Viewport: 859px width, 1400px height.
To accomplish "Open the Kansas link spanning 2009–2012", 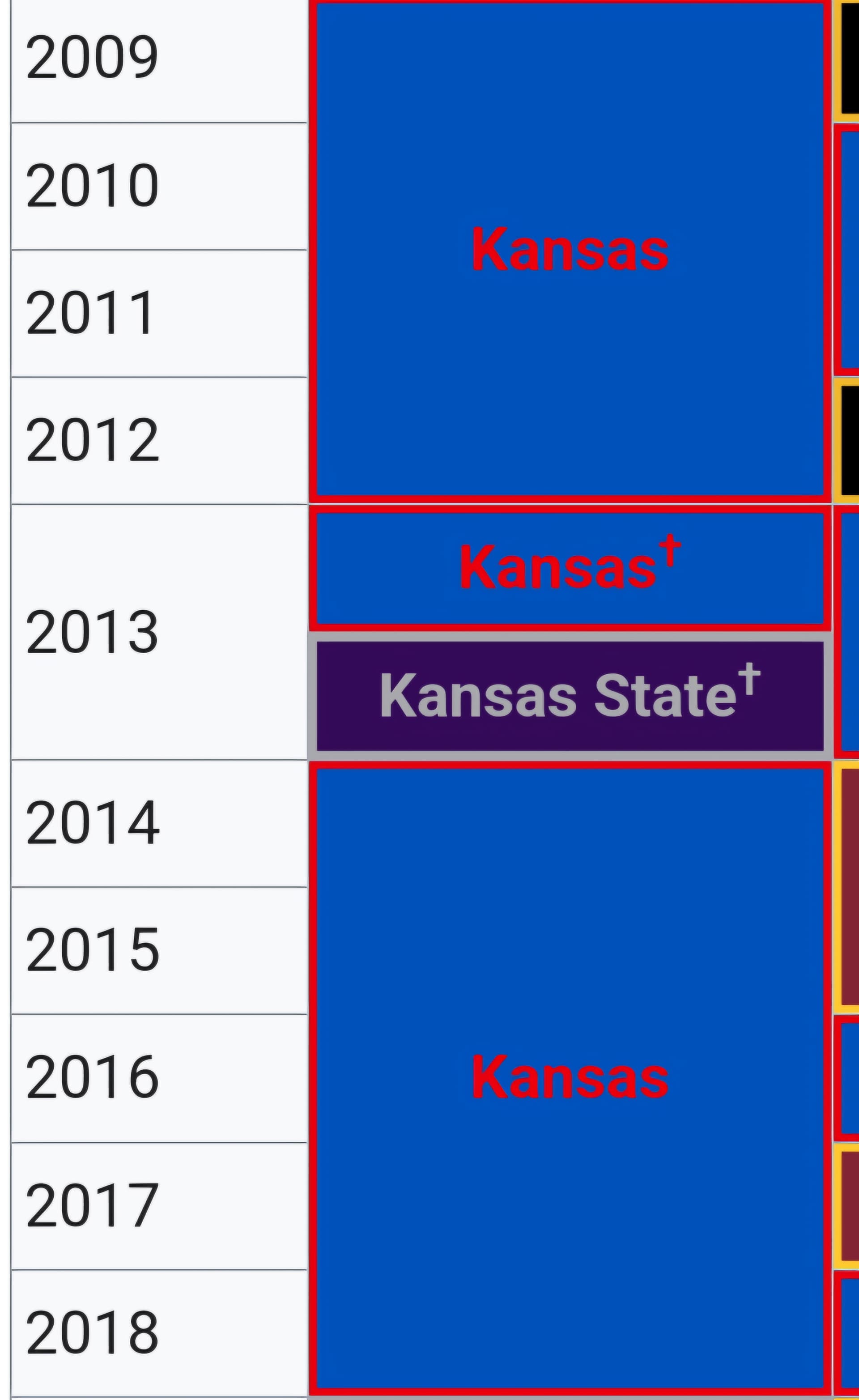I will click(x=570, y=250).
